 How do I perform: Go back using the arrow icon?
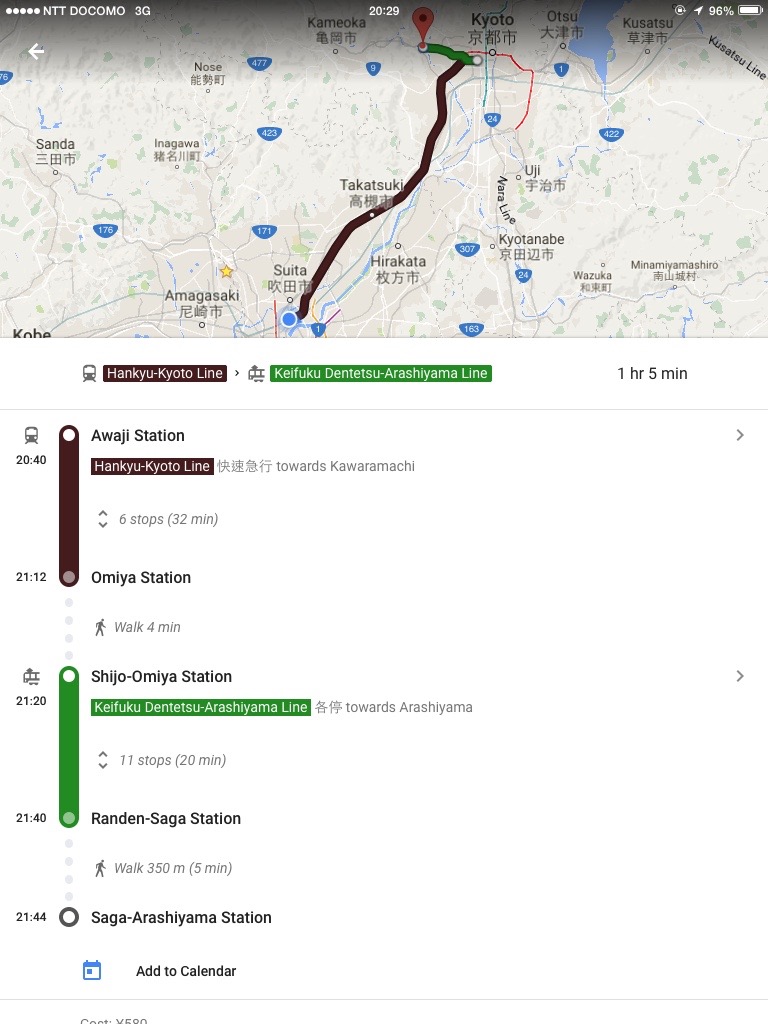(x=36, y=52)
